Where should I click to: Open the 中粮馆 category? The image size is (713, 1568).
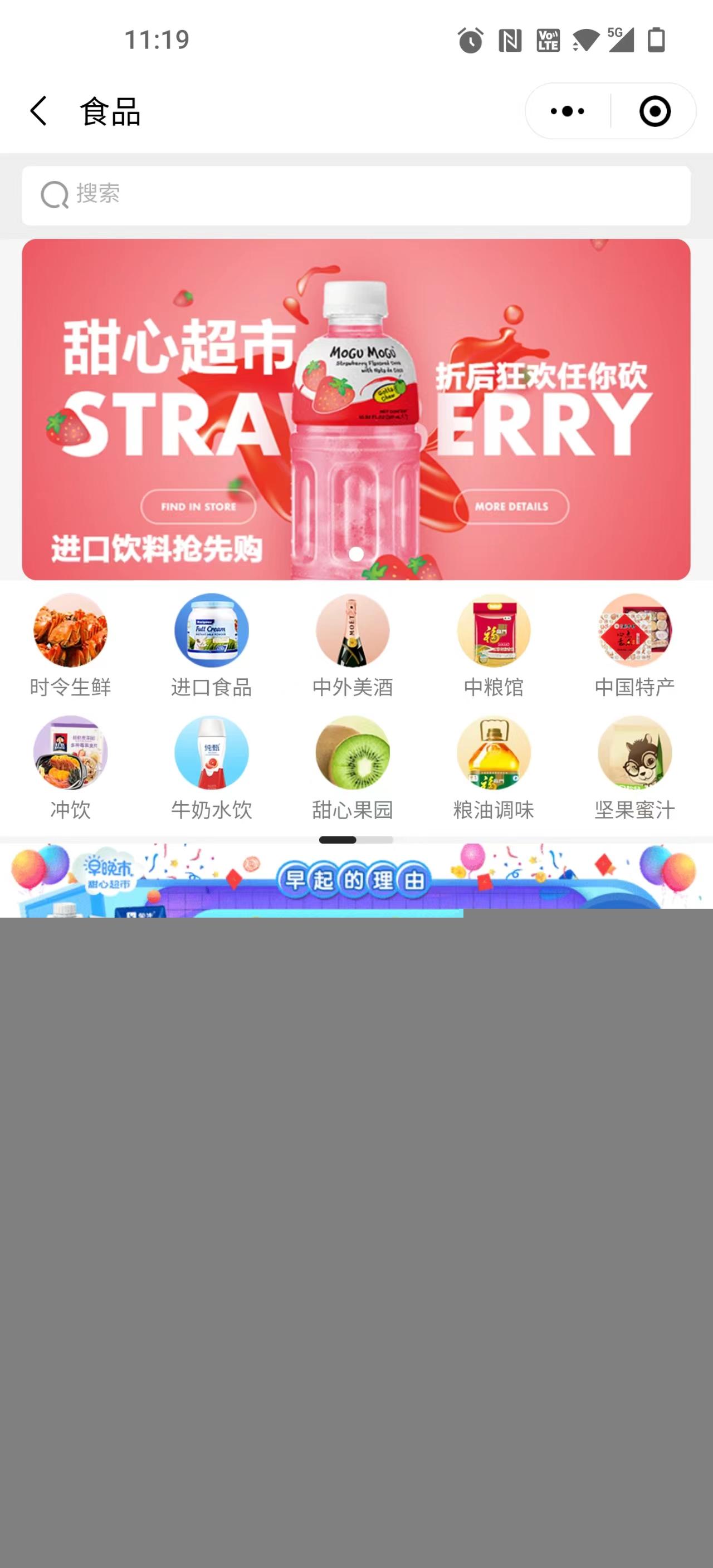click(494, 645)
